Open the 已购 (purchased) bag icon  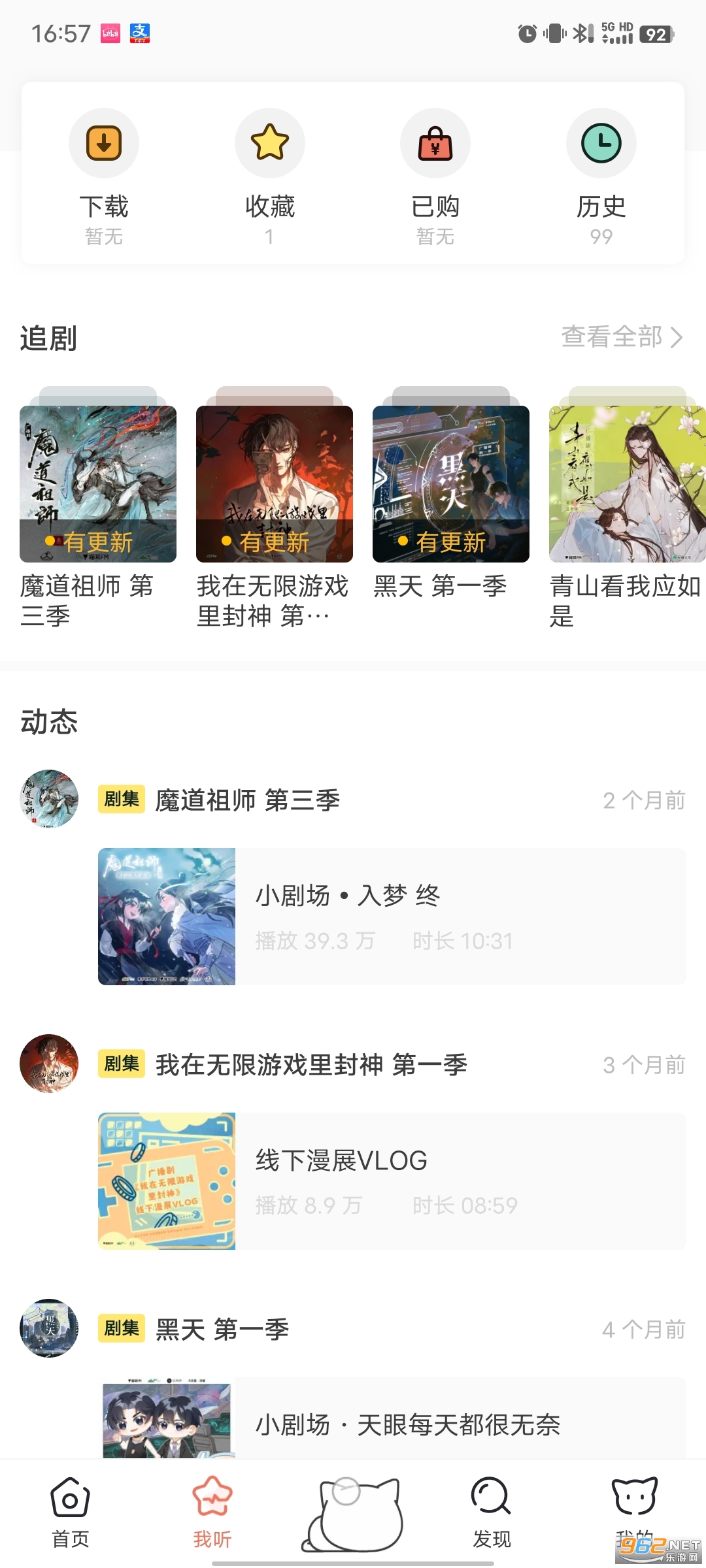pos(435,144)
